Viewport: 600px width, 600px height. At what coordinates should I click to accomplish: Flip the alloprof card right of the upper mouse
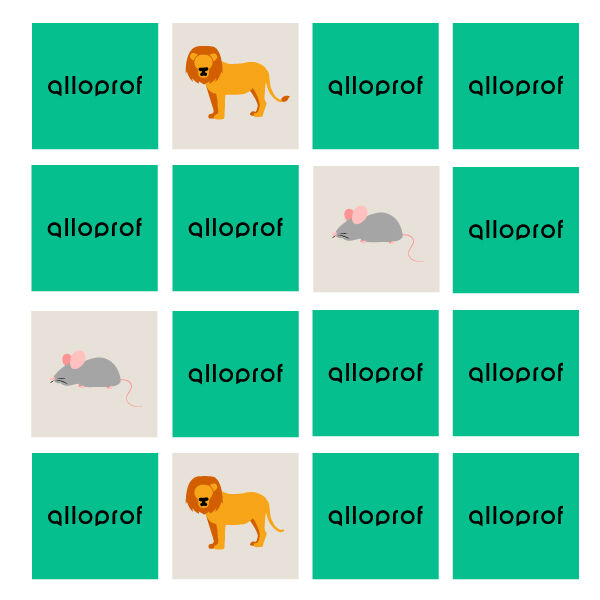(x=515, y=229)
